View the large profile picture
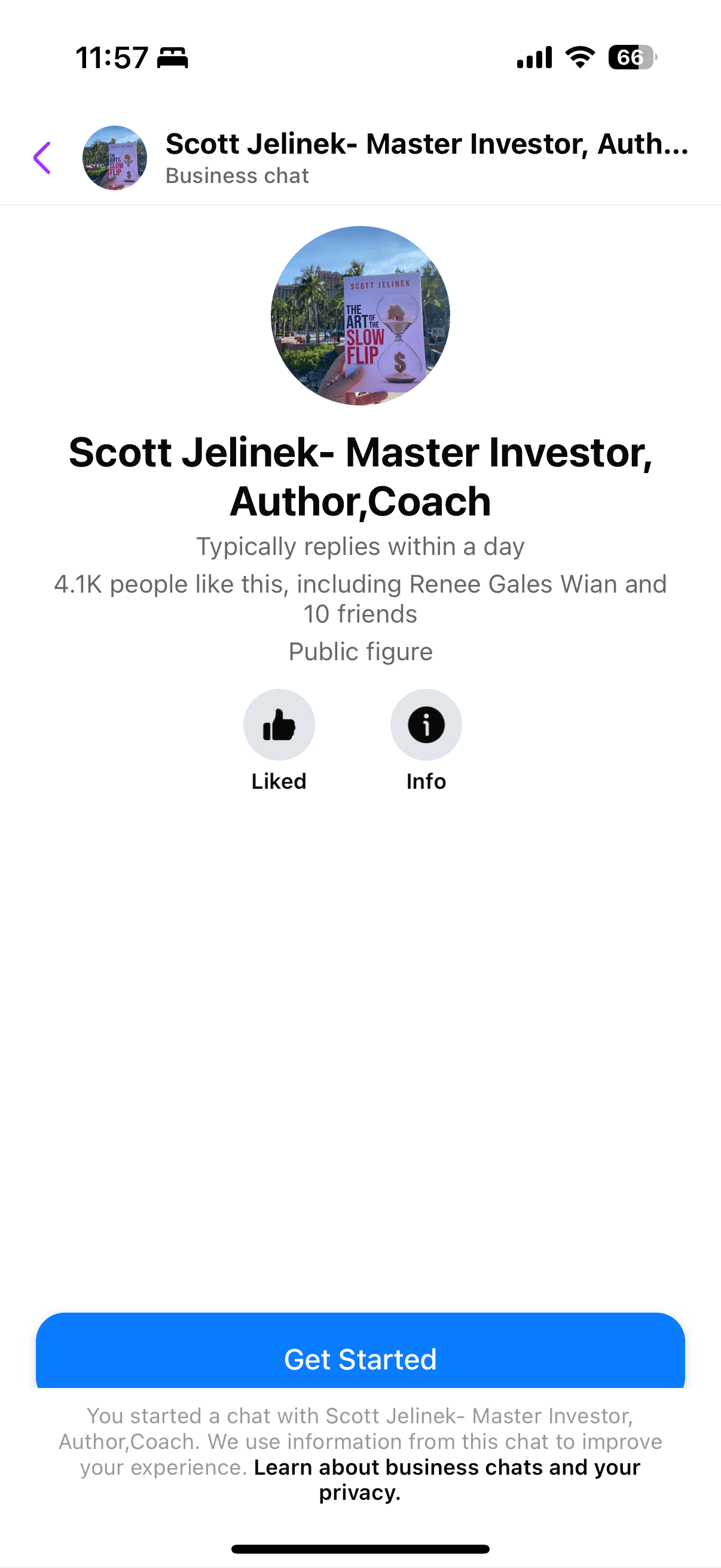The height and width of the screenshot is (1568, 721). pos(360,315)
